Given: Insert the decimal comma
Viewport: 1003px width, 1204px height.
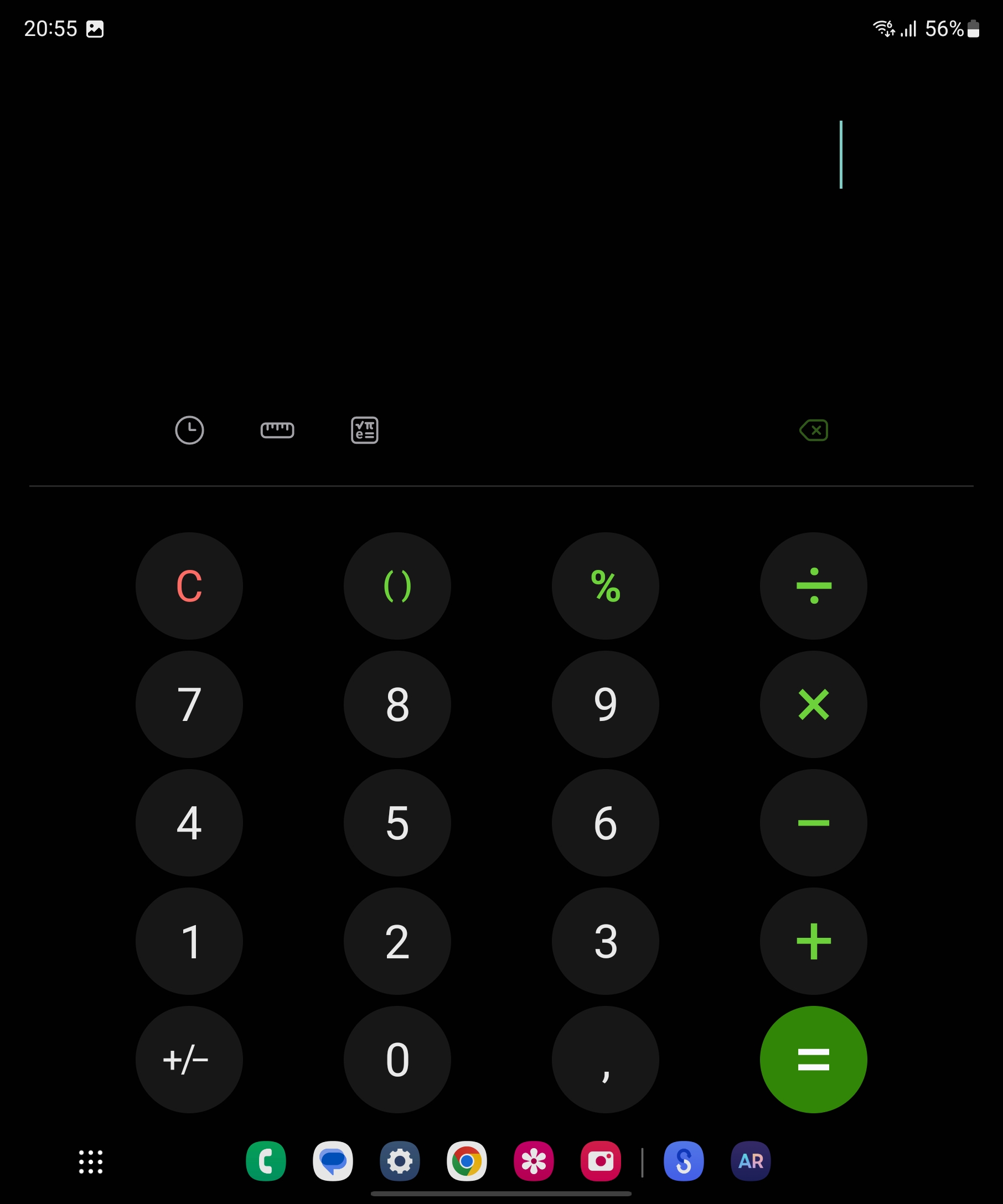Looking at the screenshot, I should coord(605,1060).
